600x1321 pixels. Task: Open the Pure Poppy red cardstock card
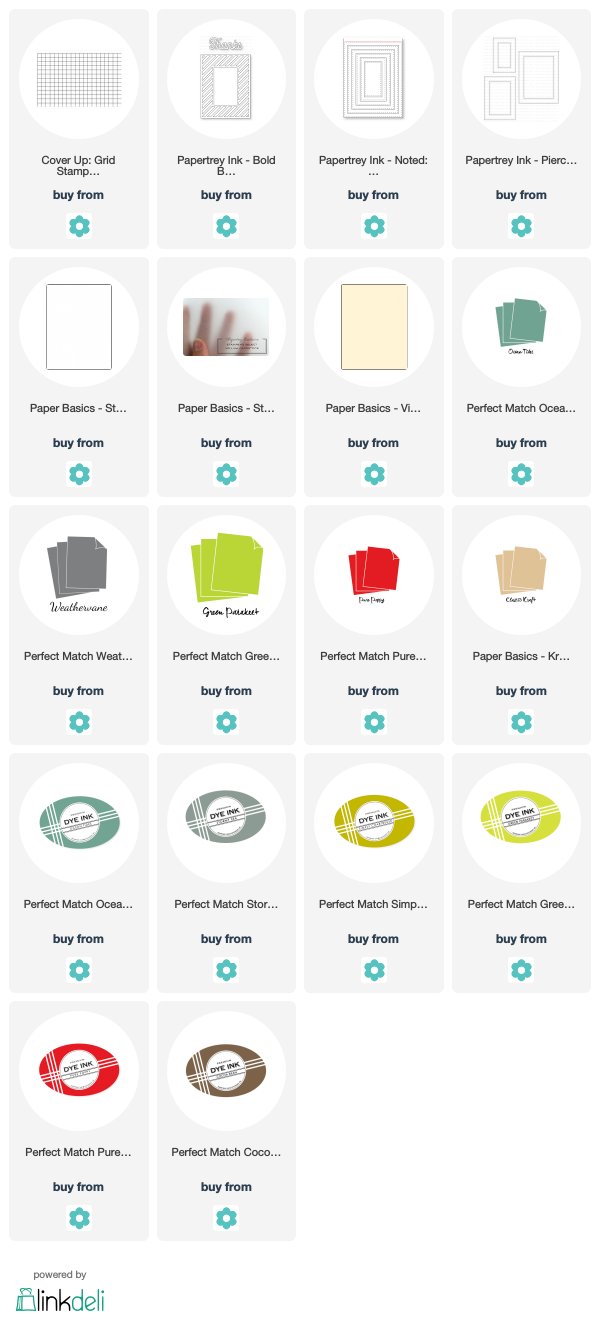click(x=373, y=625)
